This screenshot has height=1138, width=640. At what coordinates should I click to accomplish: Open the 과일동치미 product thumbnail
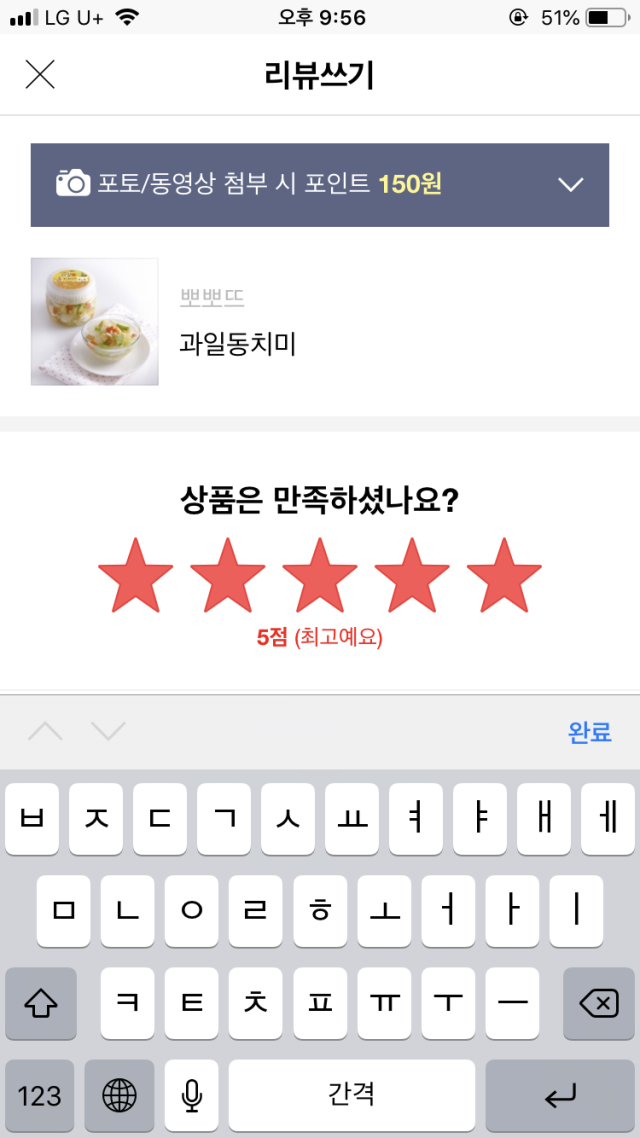click(94, 322)
